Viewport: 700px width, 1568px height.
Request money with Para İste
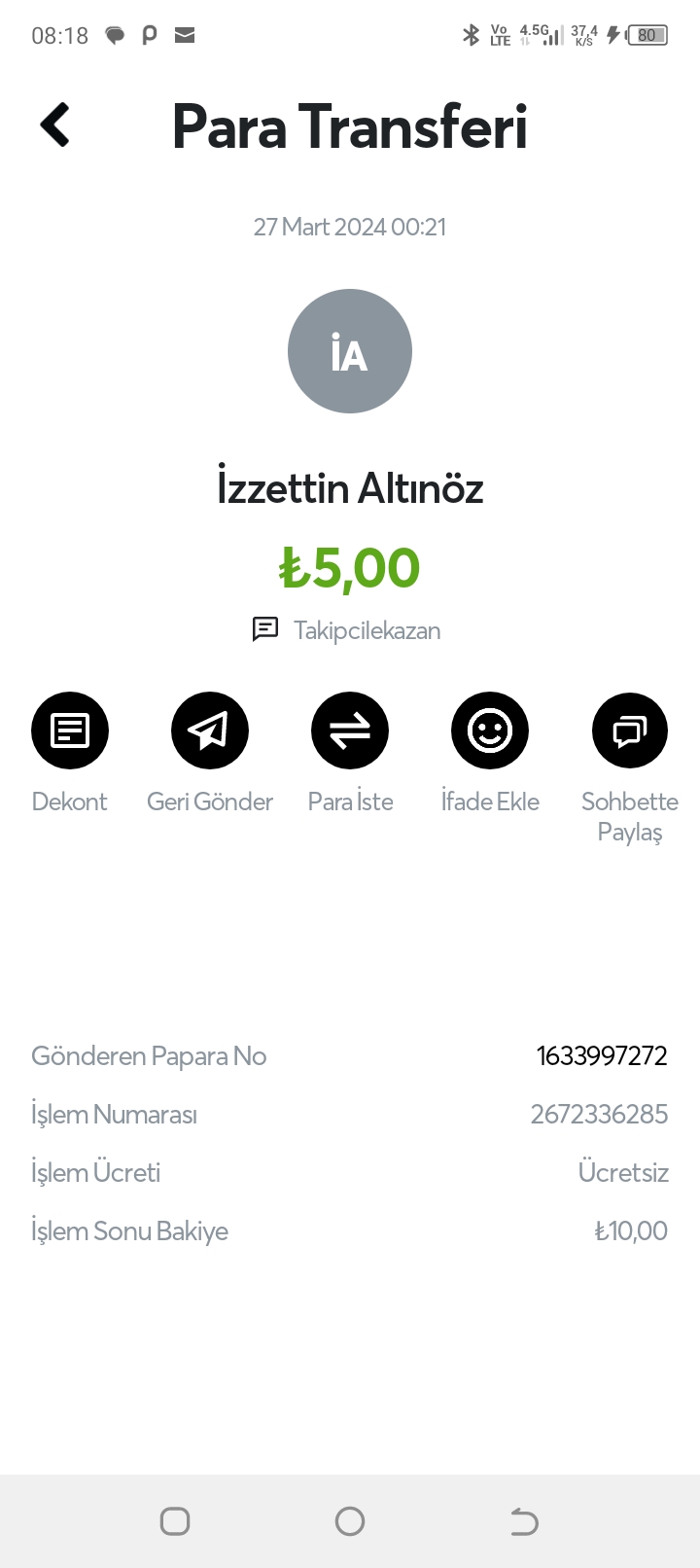click(350, 731)
